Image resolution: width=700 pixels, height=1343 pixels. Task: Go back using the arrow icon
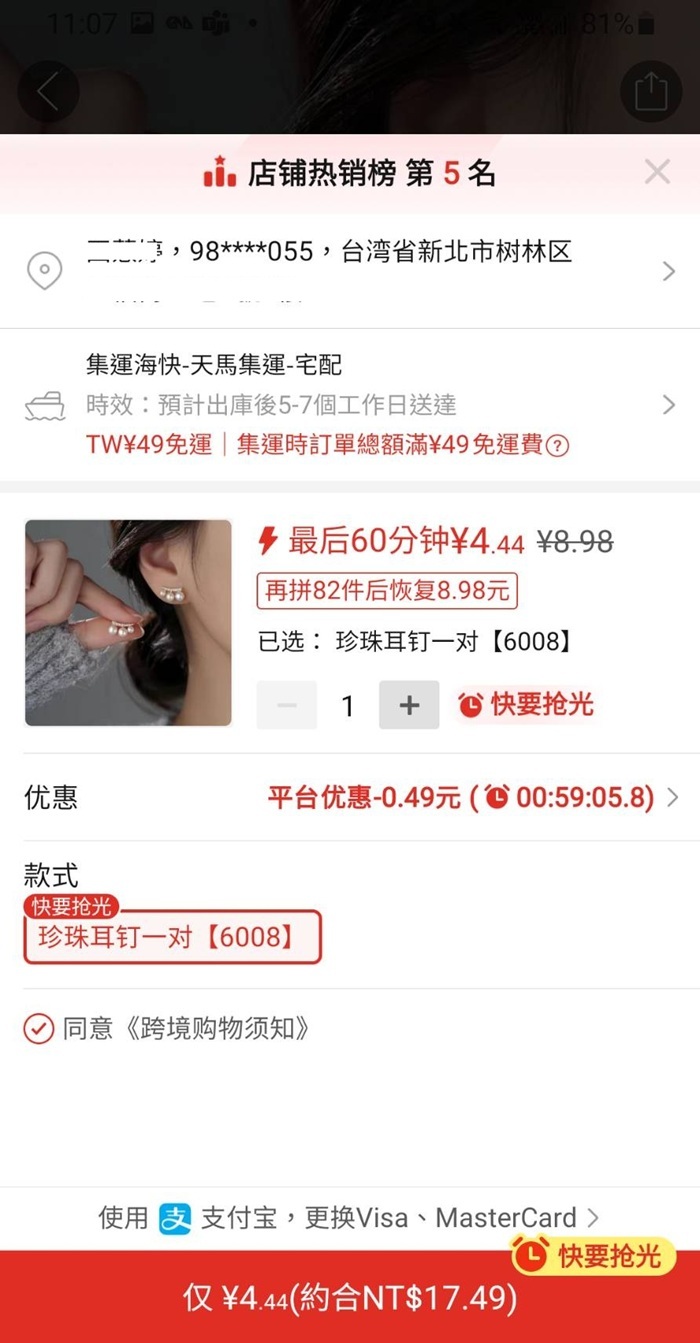[x=47, y=92]
